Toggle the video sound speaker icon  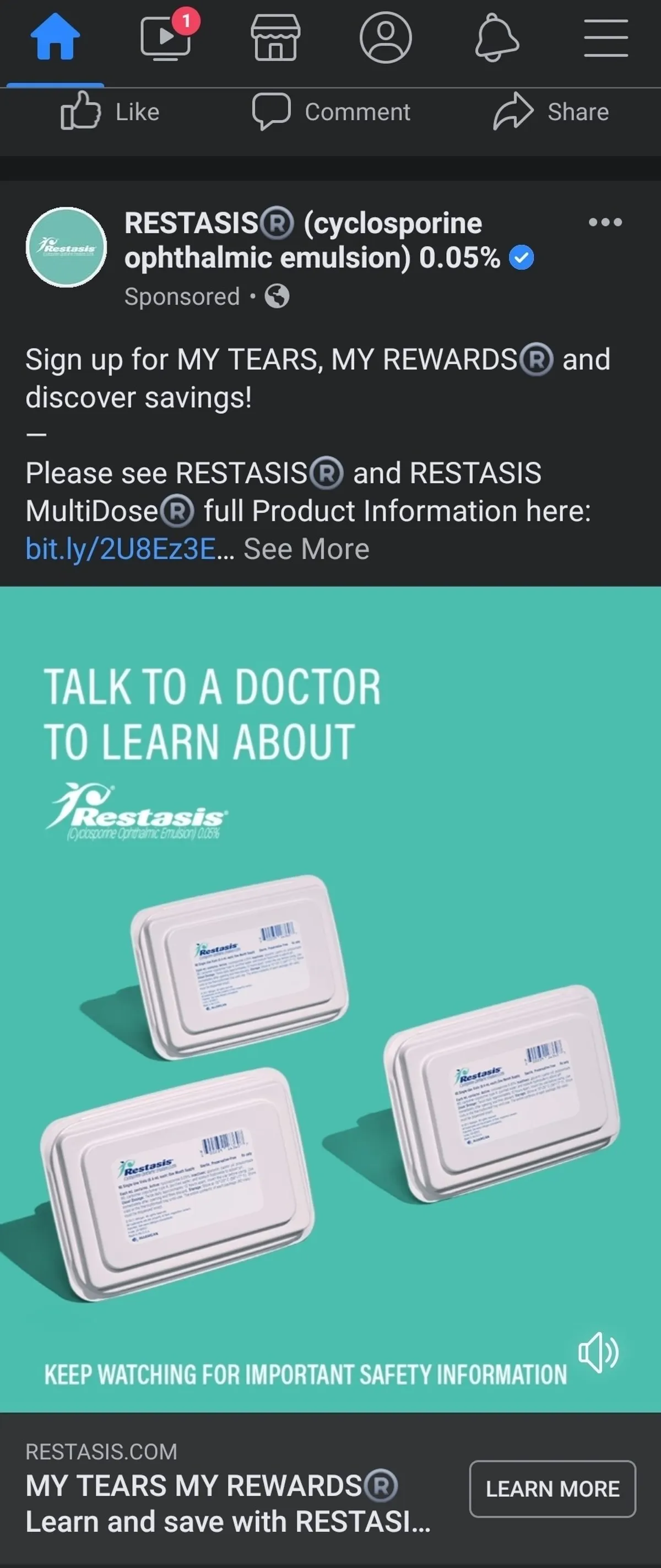(x=598, y=1352)
